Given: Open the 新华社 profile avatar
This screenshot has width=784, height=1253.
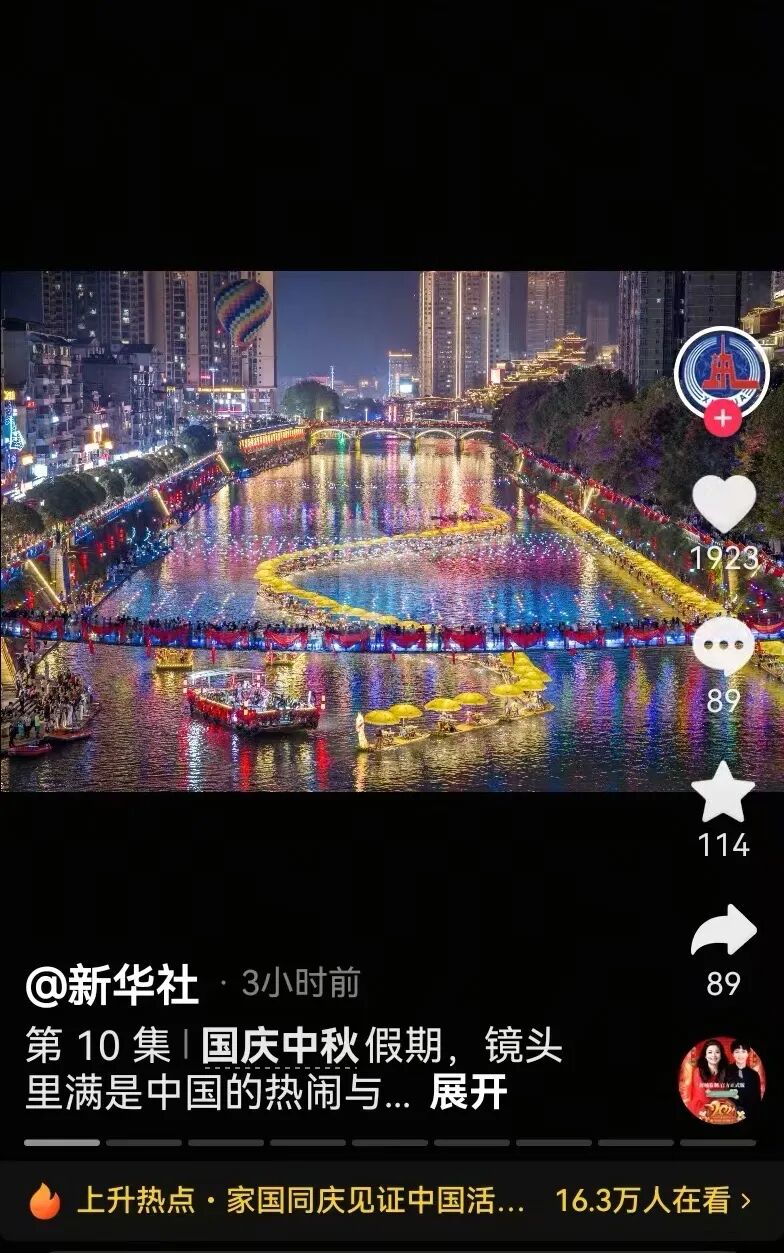Looking at the screenshot, I should 722,372.
